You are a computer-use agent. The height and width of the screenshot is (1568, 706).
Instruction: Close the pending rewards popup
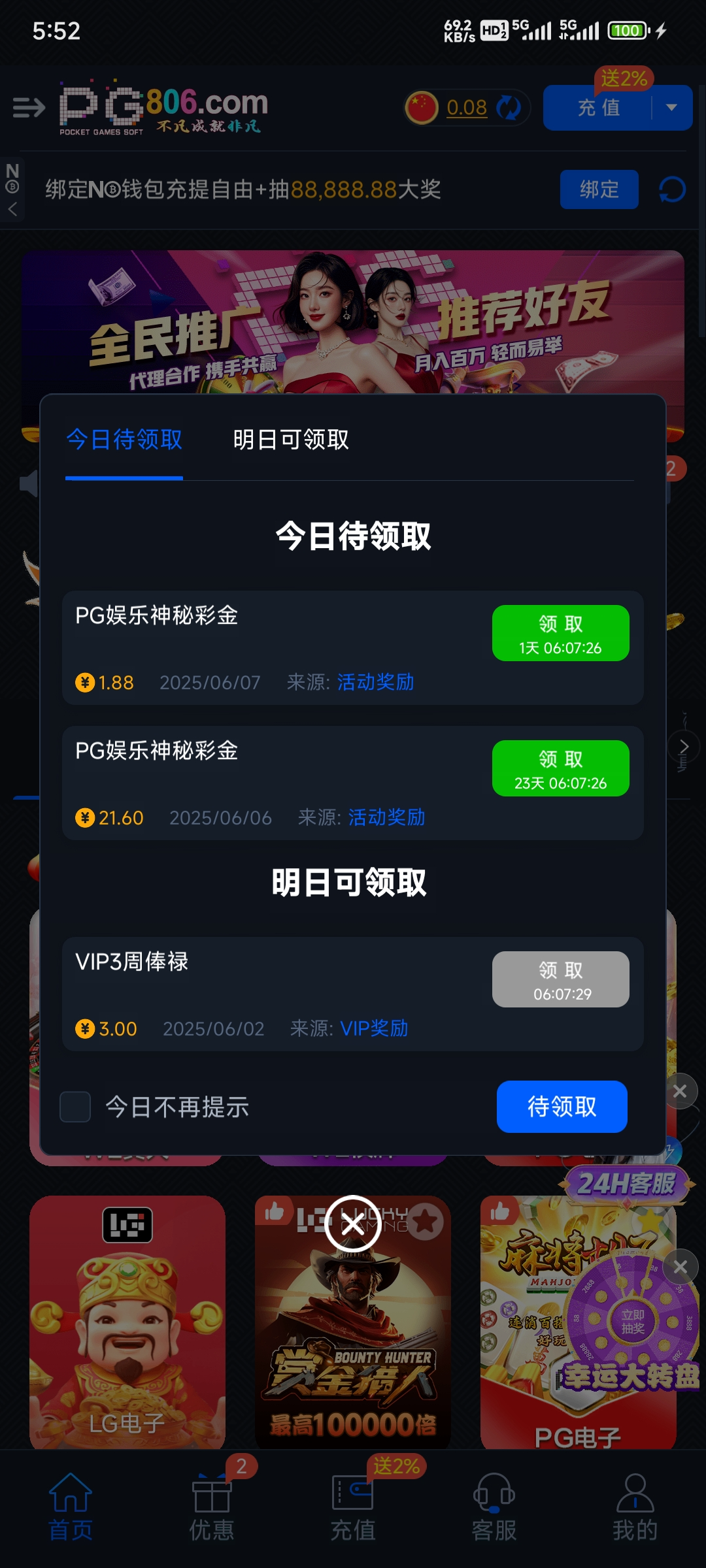(x=353, y=1224)
